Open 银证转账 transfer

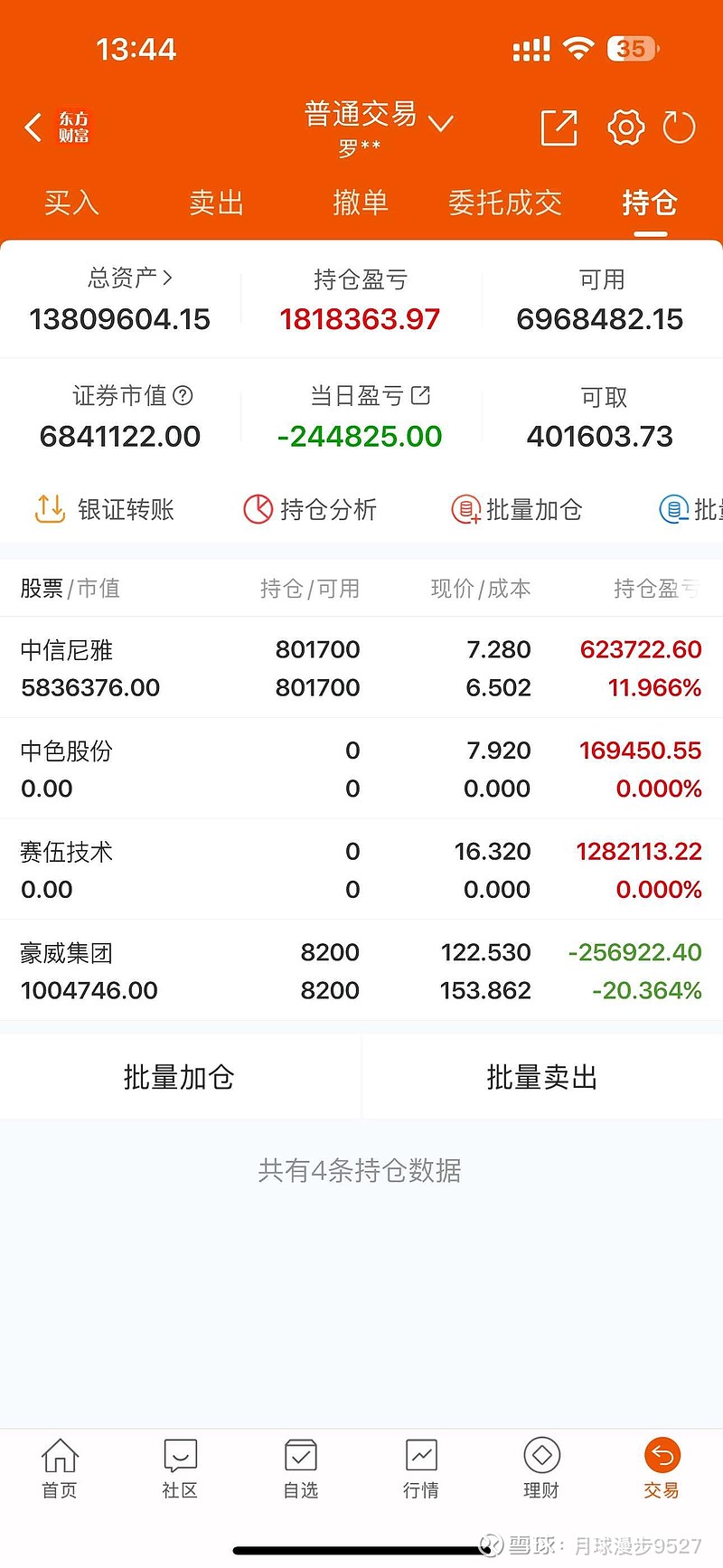(x=104, y=509)
